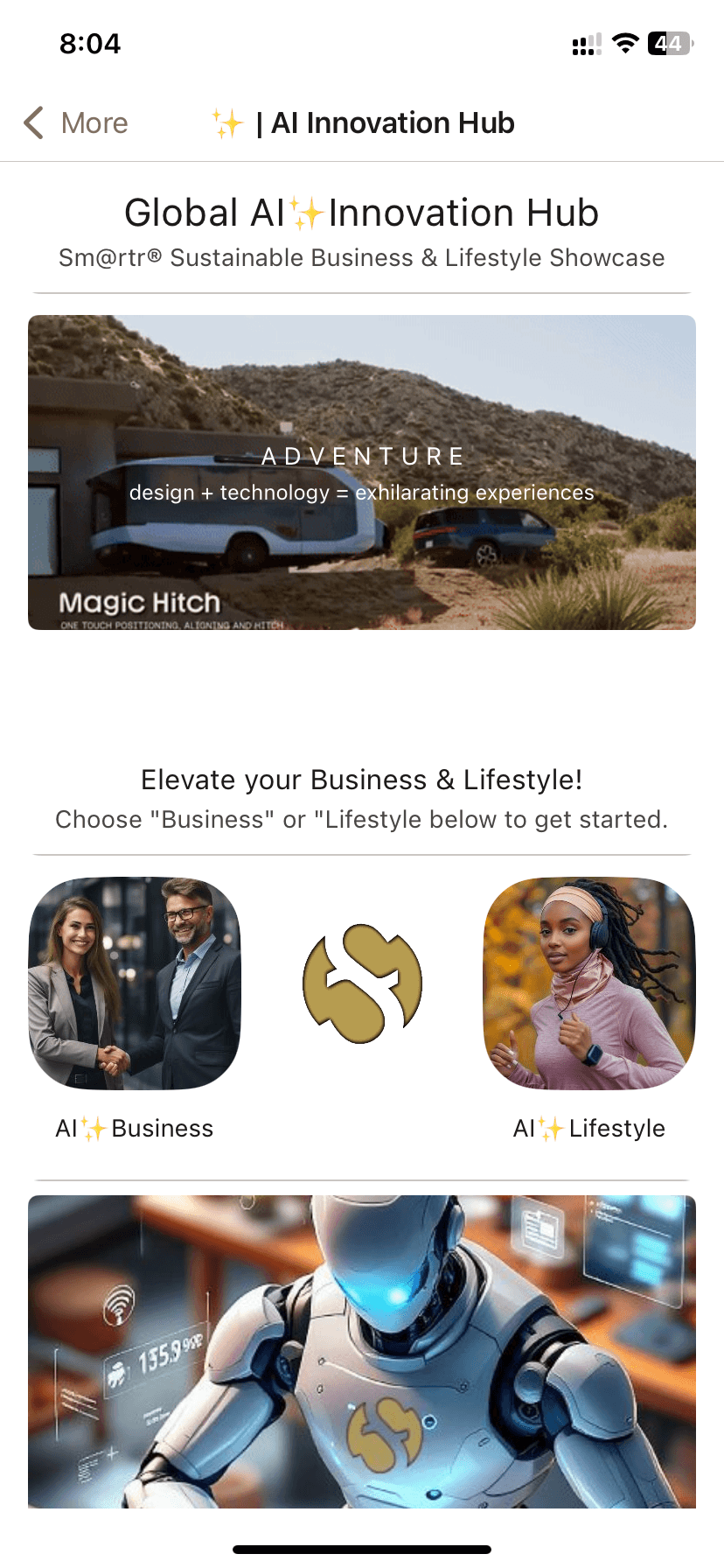
Task: Open the Magic Hitch adventure banner
Action: [x=362, y=472]
